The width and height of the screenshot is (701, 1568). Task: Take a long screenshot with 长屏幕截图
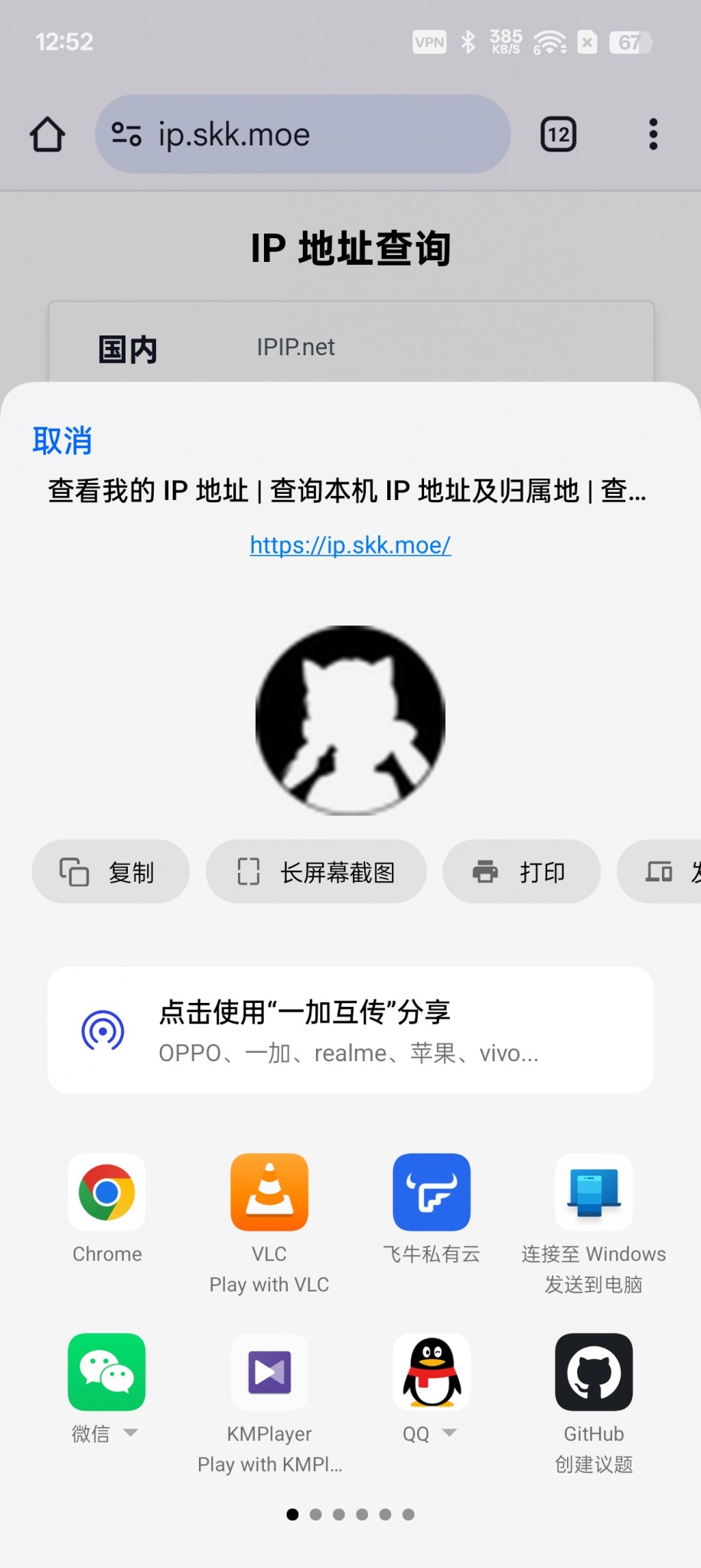(316, 872)
